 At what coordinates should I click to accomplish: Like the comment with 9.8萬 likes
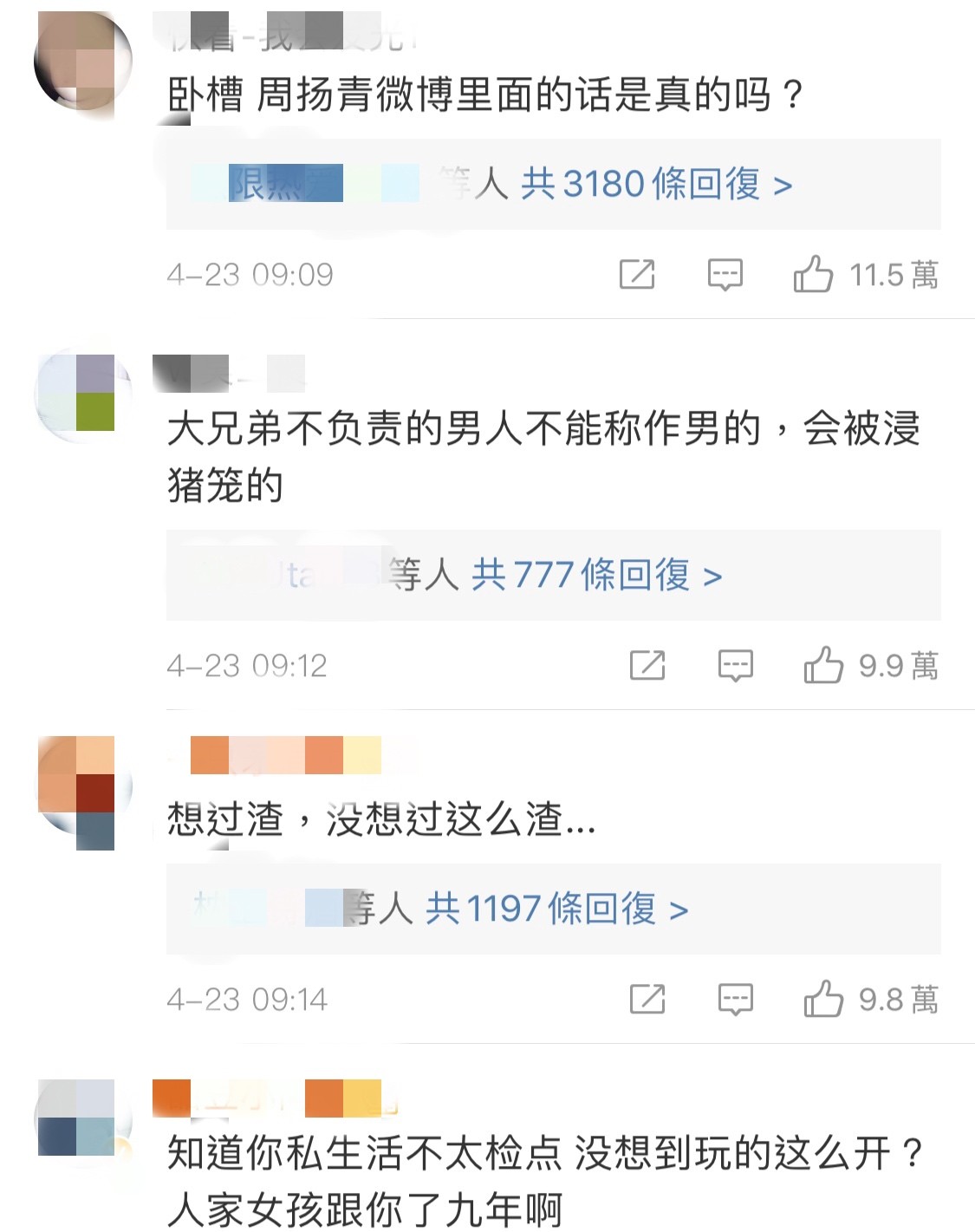click(x=822, y=1000)
